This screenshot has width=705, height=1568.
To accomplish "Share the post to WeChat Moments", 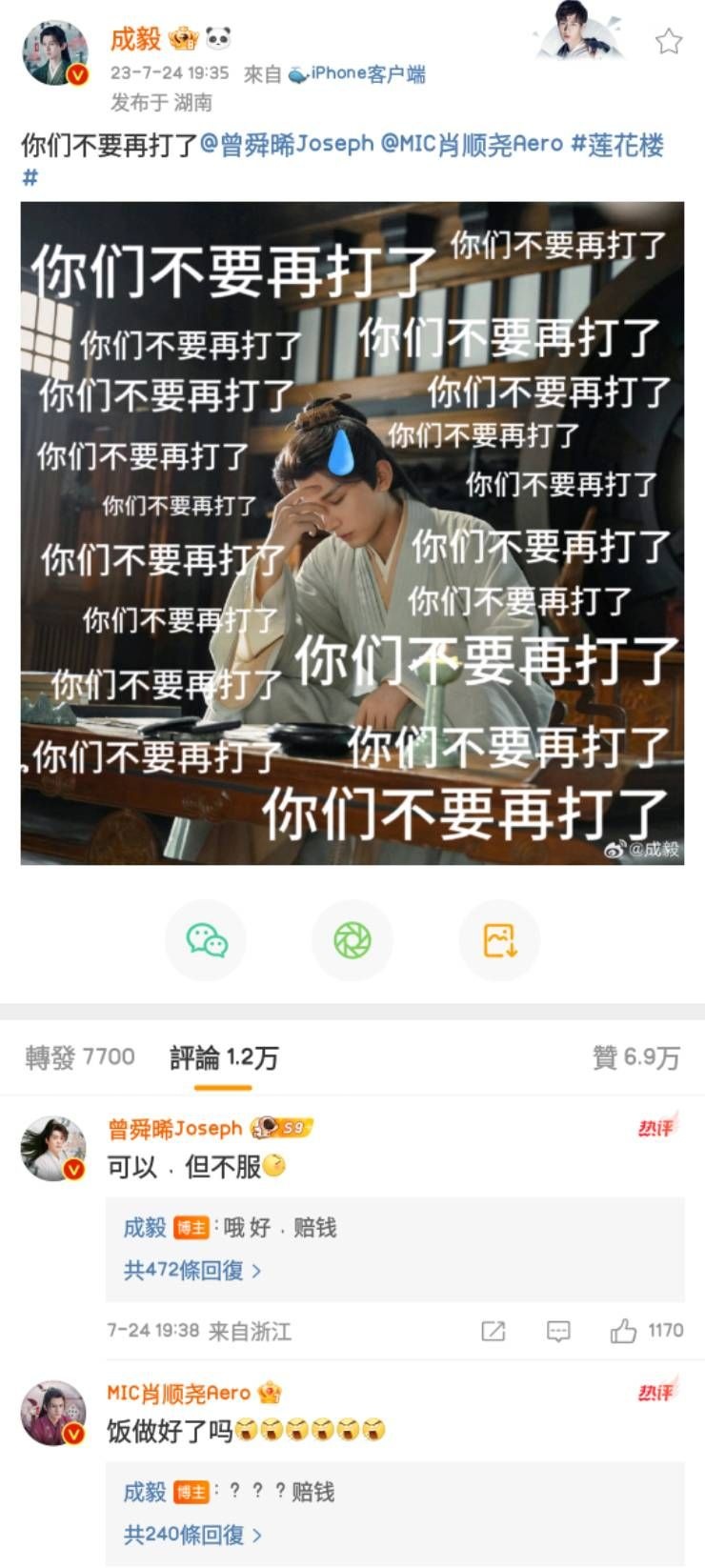I will 352,940.
